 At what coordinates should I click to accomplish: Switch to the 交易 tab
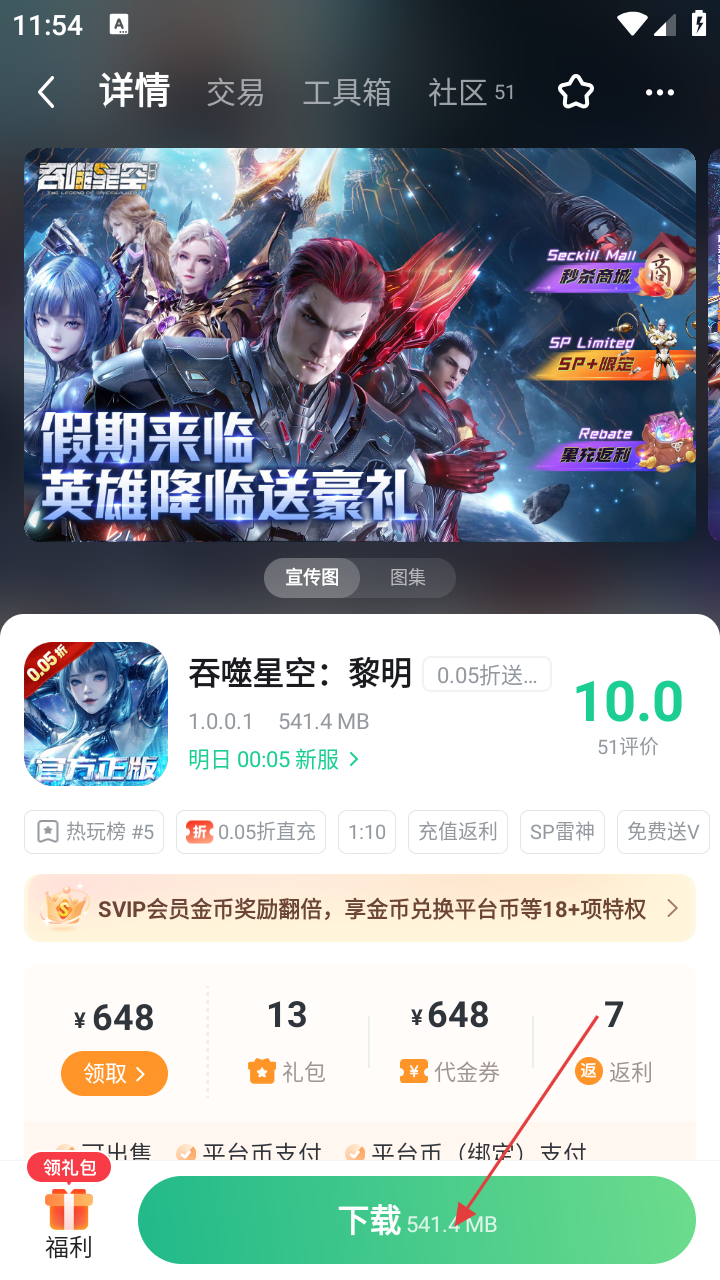point(235,93)
